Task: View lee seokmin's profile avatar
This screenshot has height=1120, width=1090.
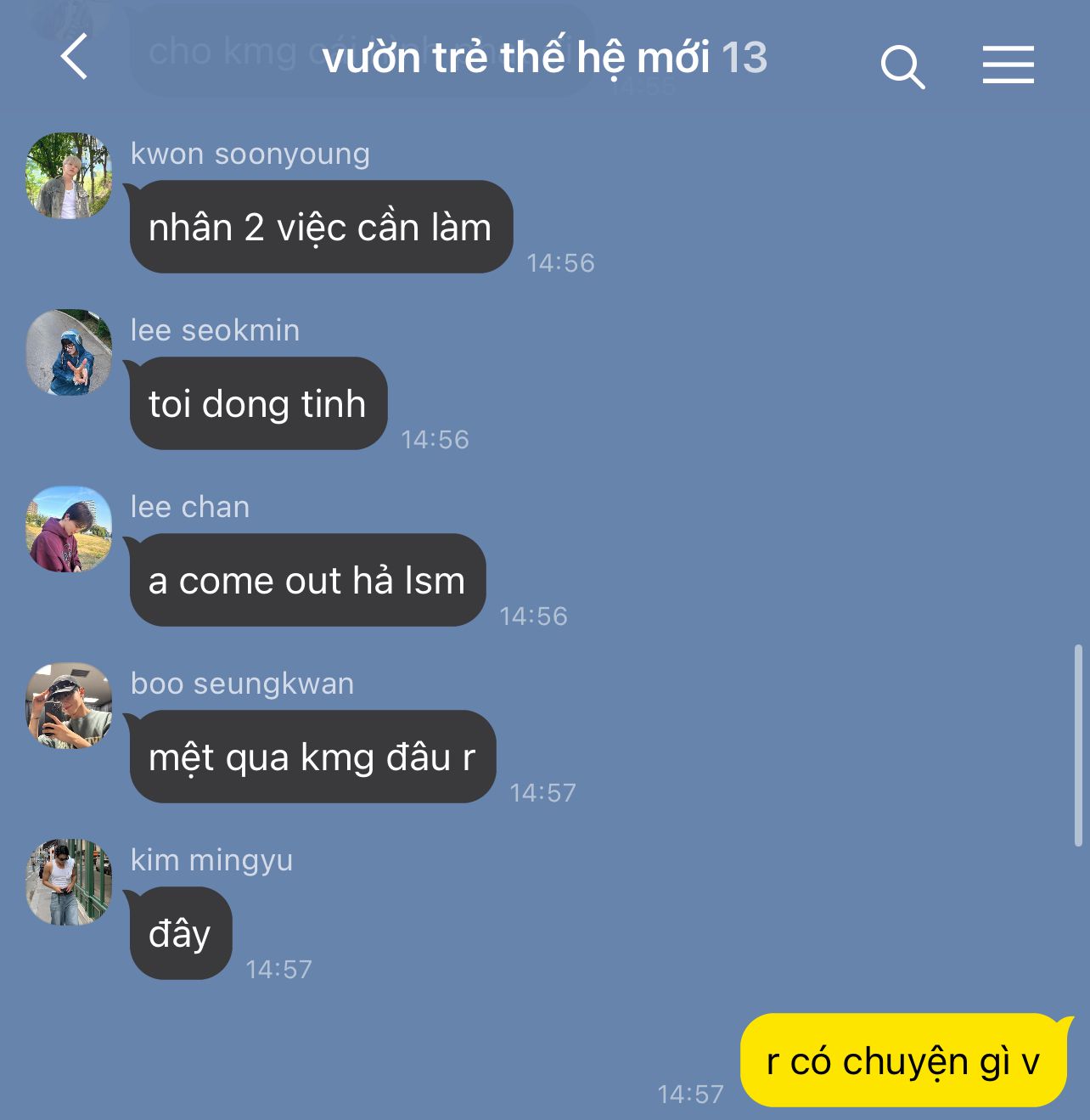Action: coord(69,352)
